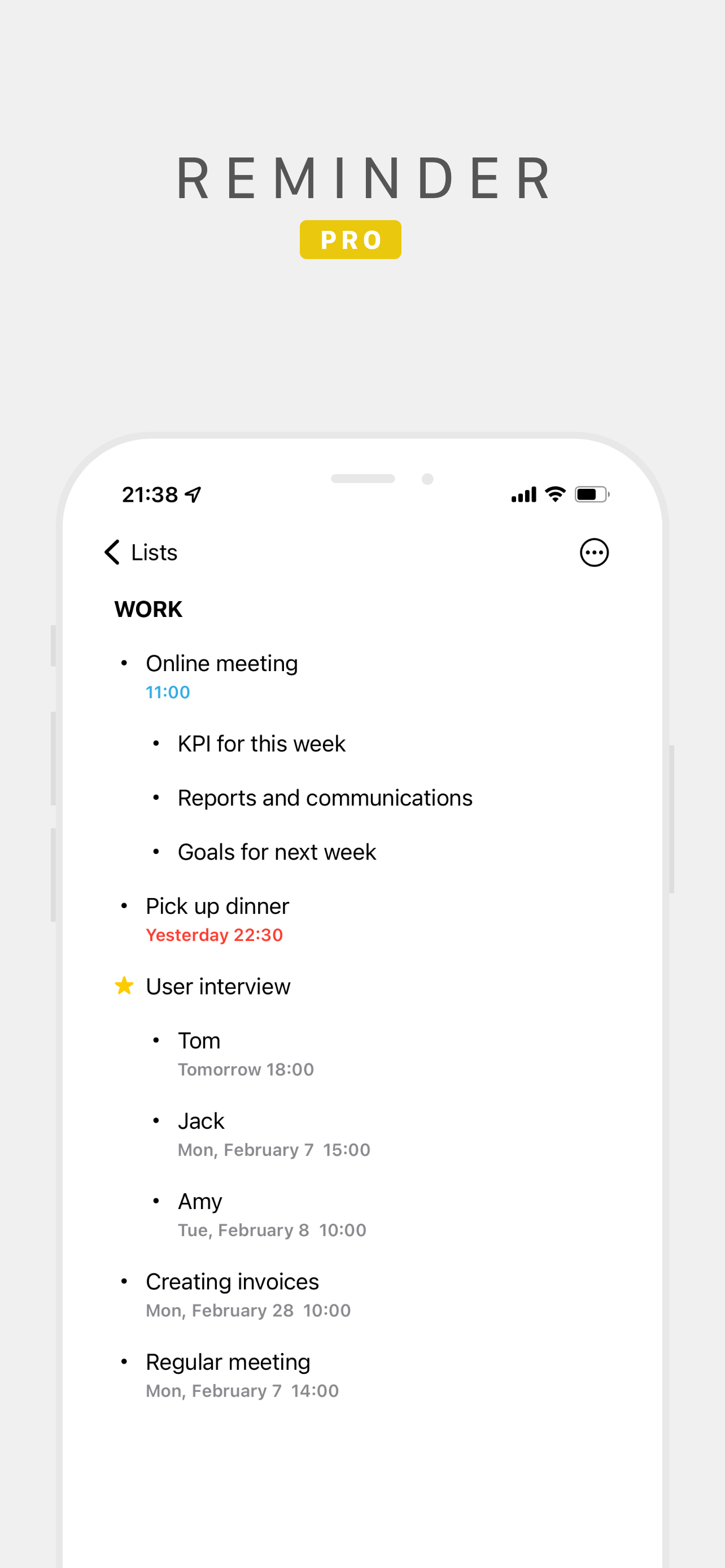Expand details for Regular meeting

coord(227,1361)
